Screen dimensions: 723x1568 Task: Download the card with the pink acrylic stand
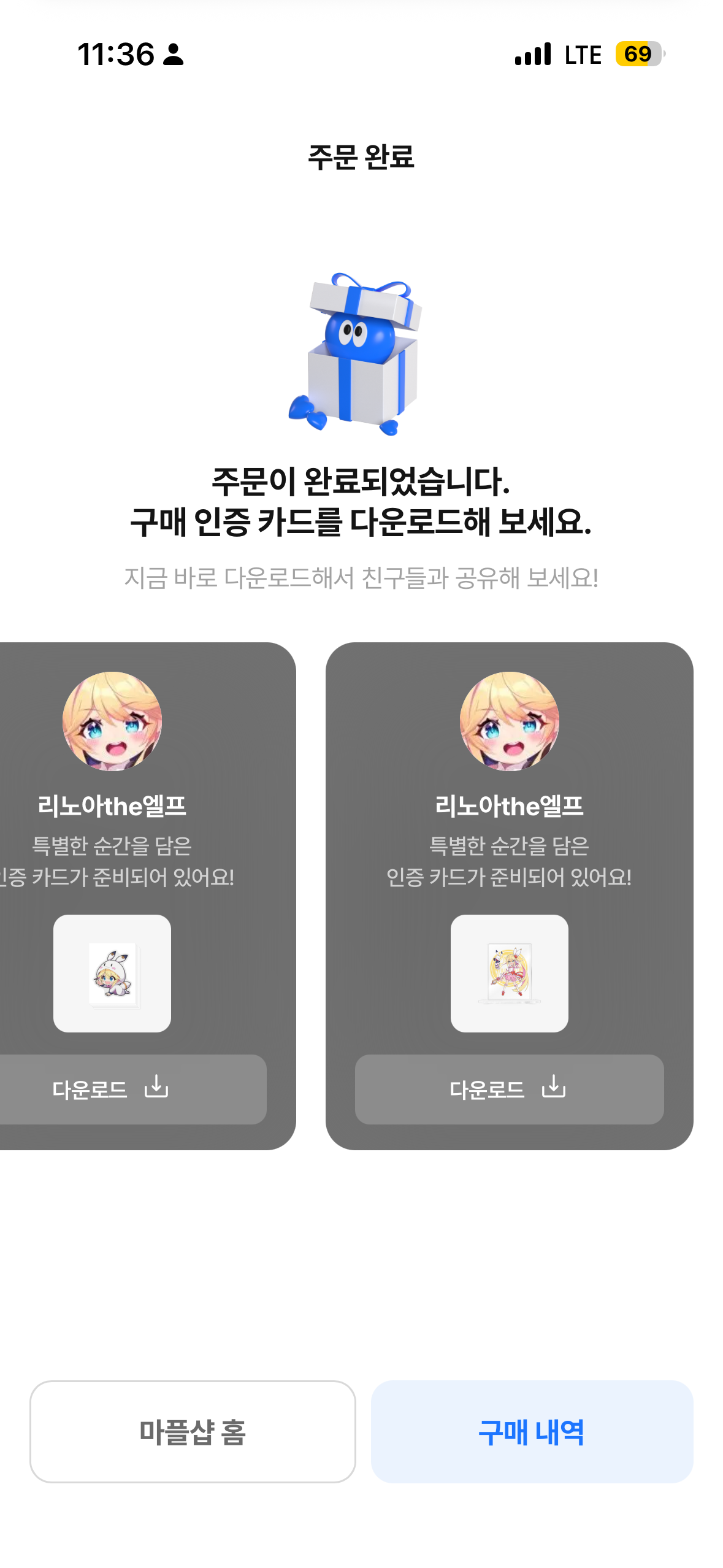[x=509, y=1089]
